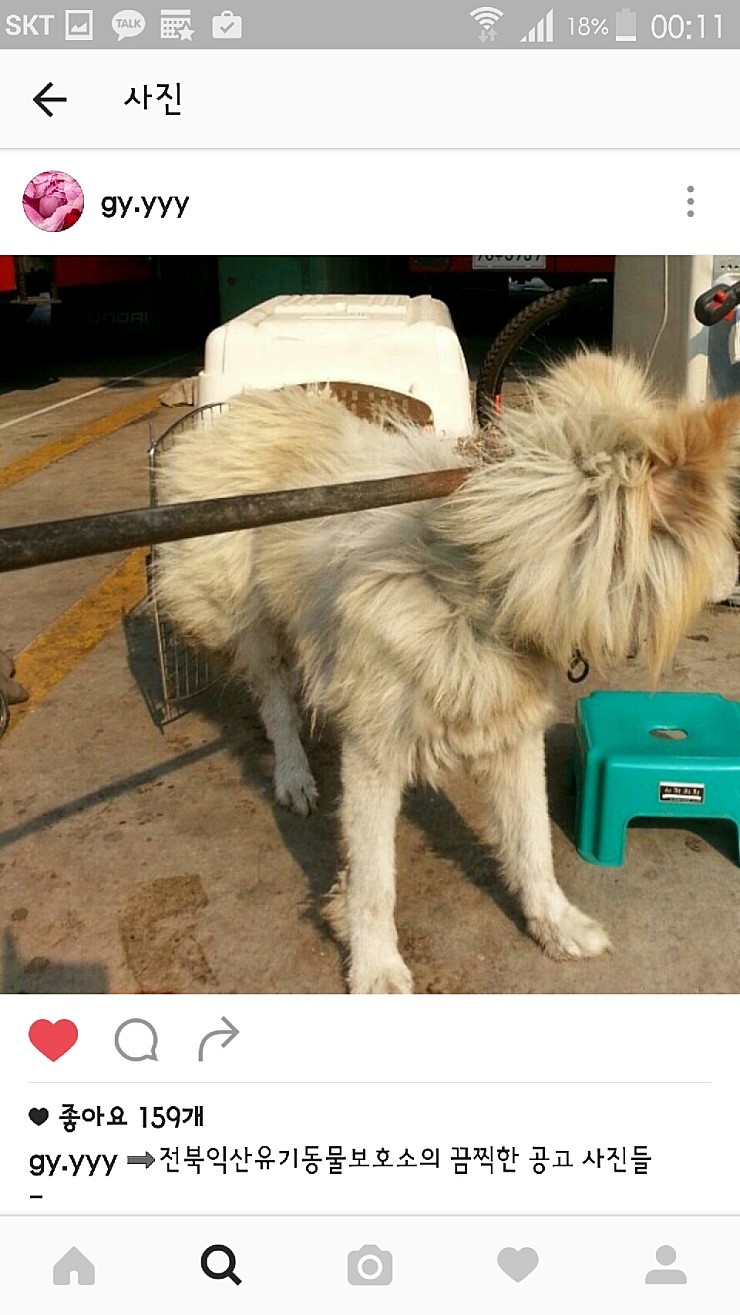
Task: Open gy.yyy profile picture
Action: (x=53, y=201)
